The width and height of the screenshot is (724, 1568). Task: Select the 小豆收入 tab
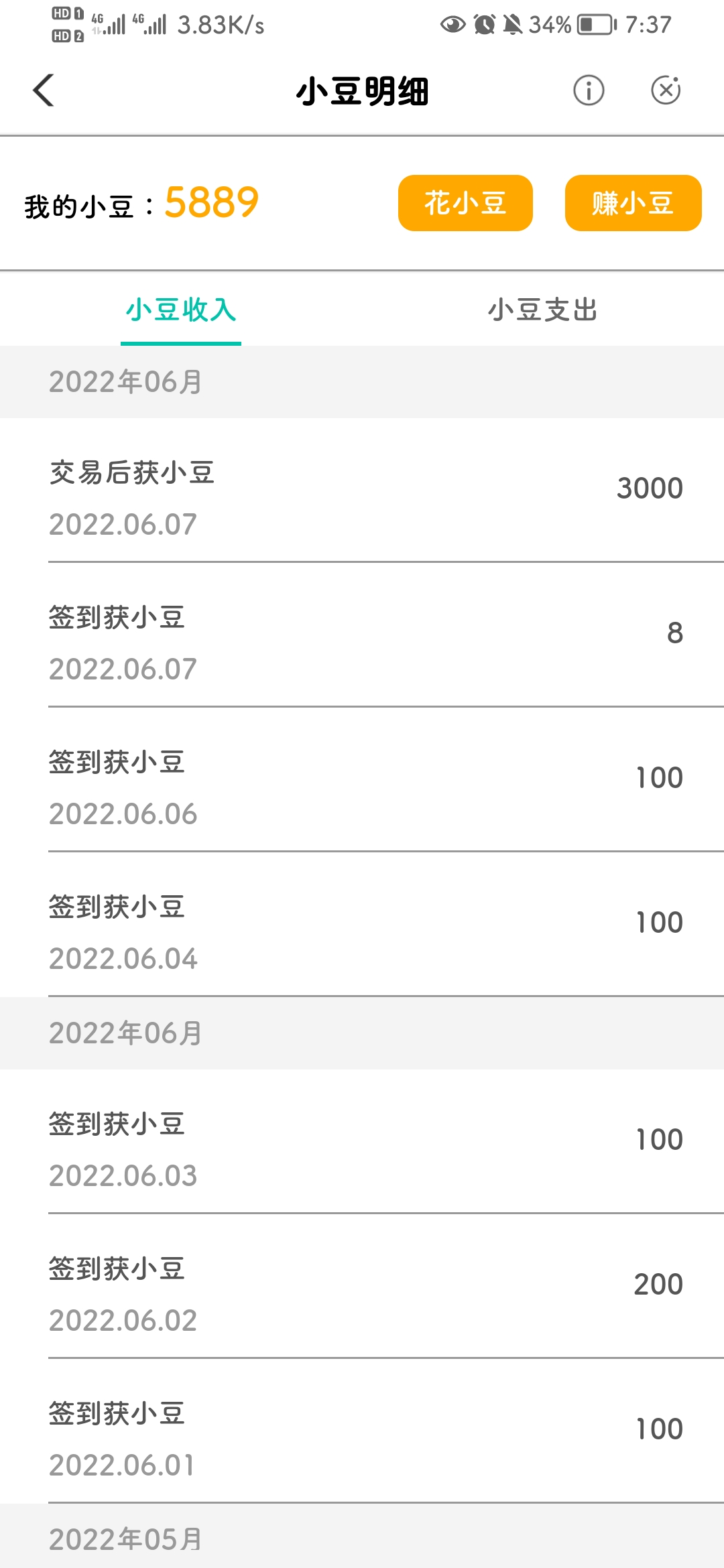181,310
